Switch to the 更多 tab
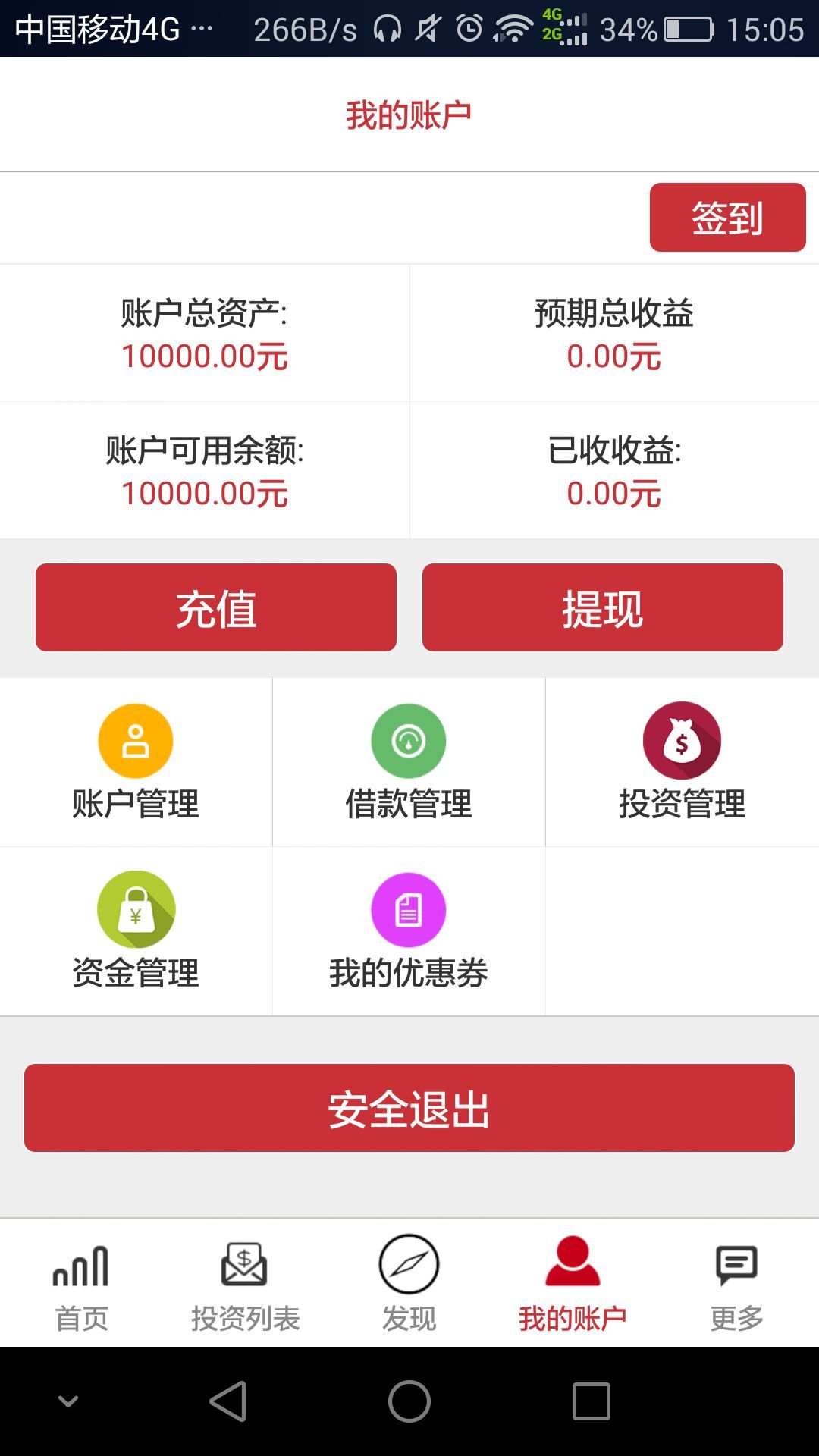Screen dimensions: 819x1456 tap(736, 1282)
